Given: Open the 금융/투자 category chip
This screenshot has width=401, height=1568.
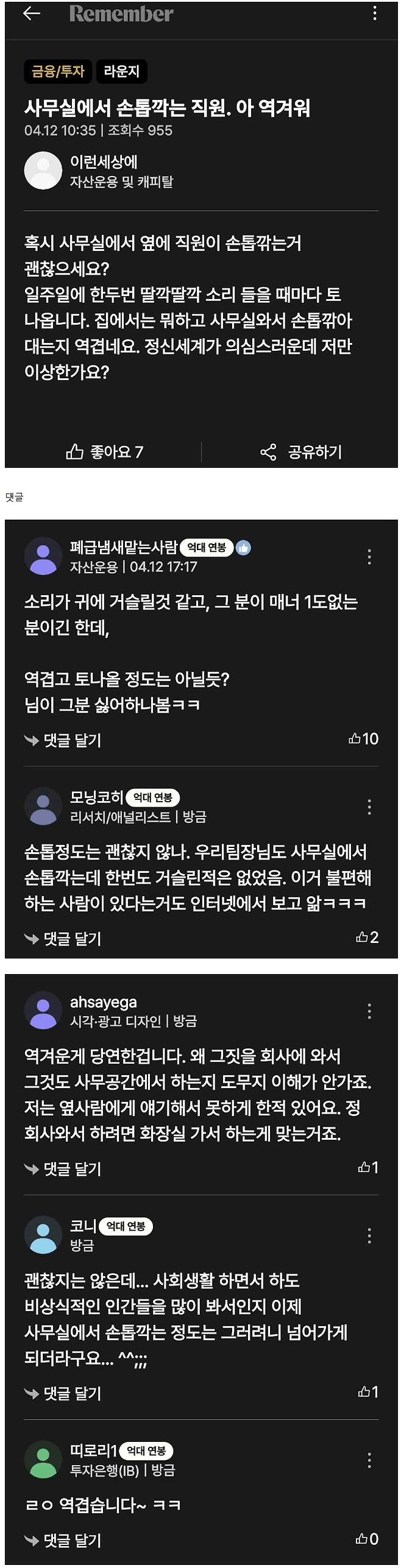Looking at the screenshot, I should point(58,71).
